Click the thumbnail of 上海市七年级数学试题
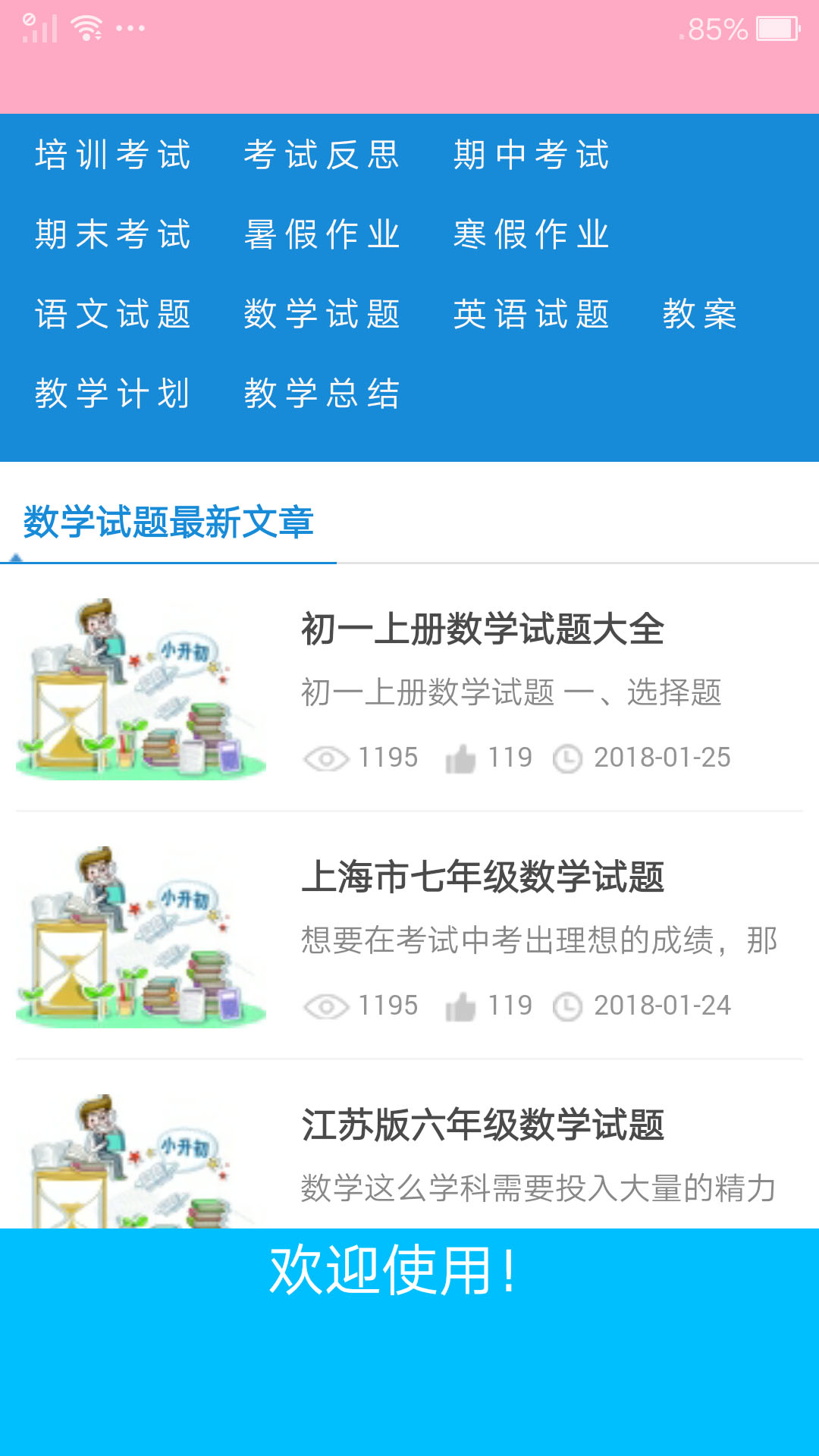The height and width of the screenshot is (1456, 819). tap(140, 937)
